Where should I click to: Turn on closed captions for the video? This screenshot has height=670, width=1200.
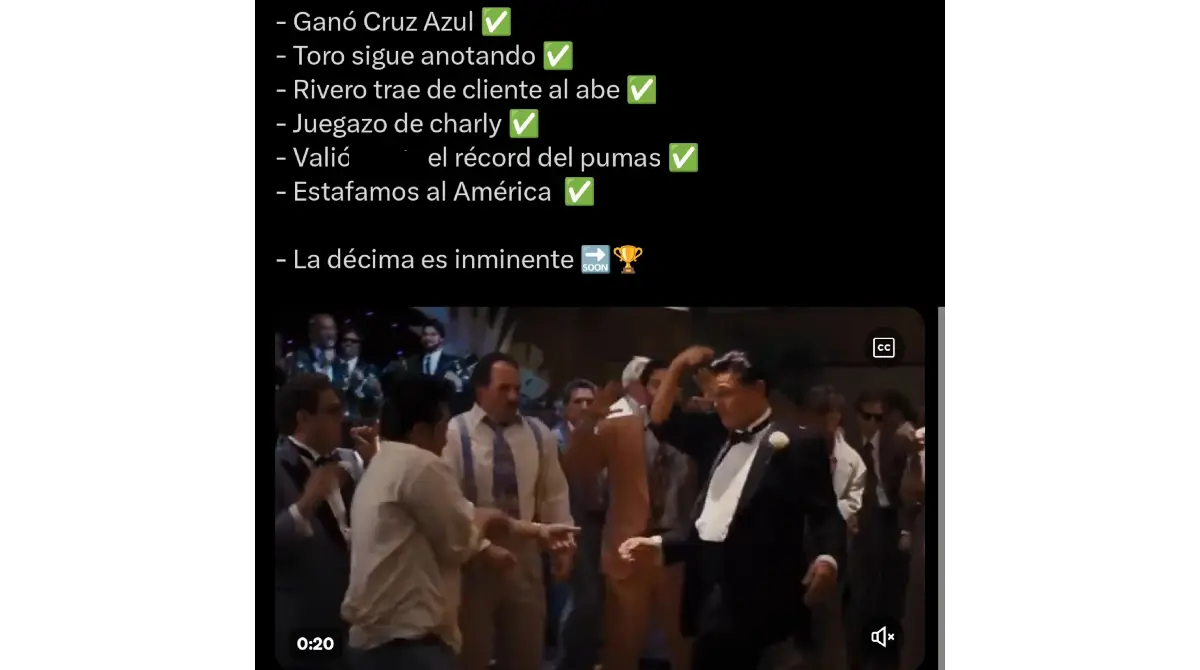point(883,348)
